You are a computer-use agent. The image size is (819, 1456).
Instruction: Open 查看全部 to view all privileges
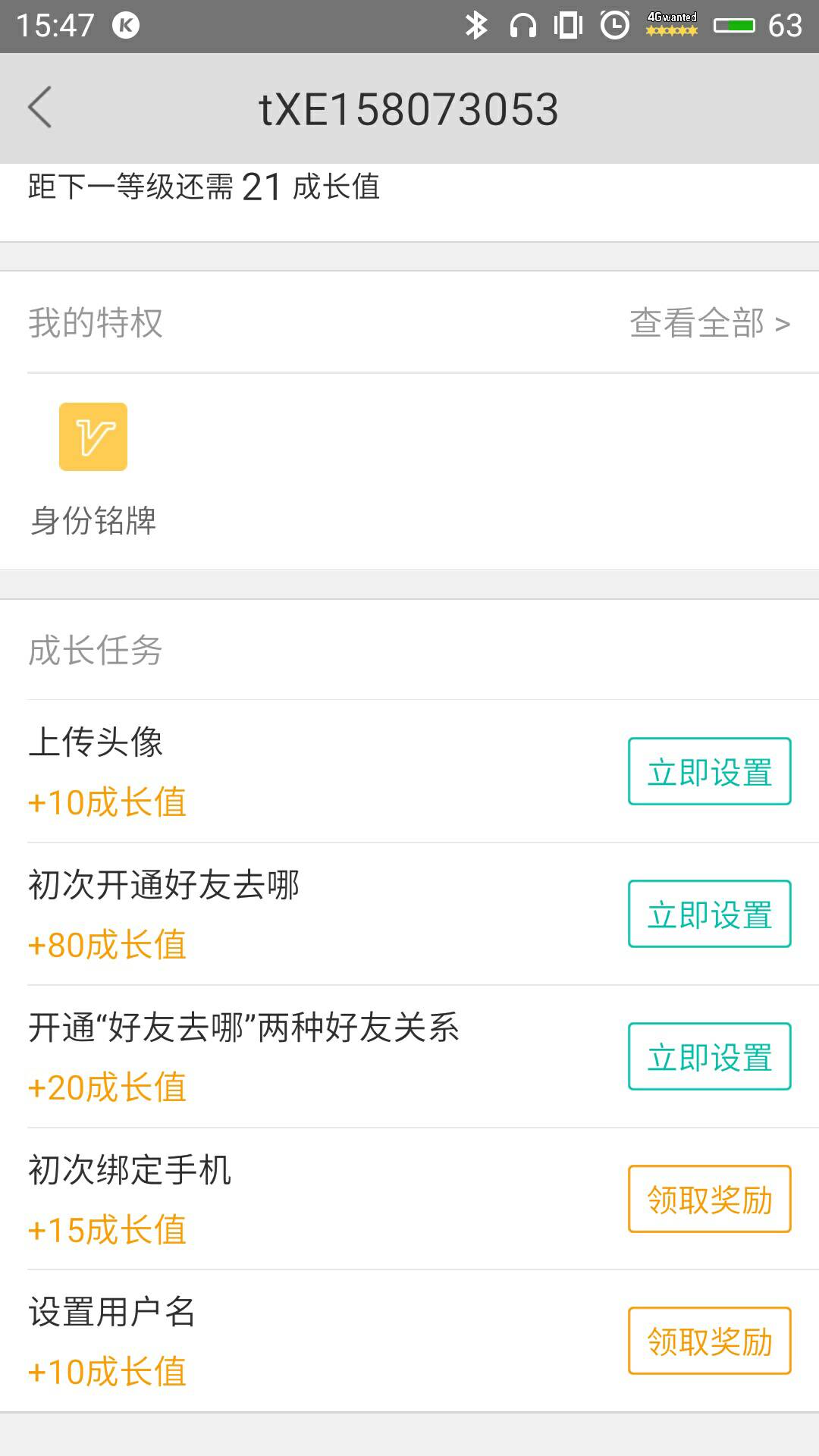pos(710,323)
